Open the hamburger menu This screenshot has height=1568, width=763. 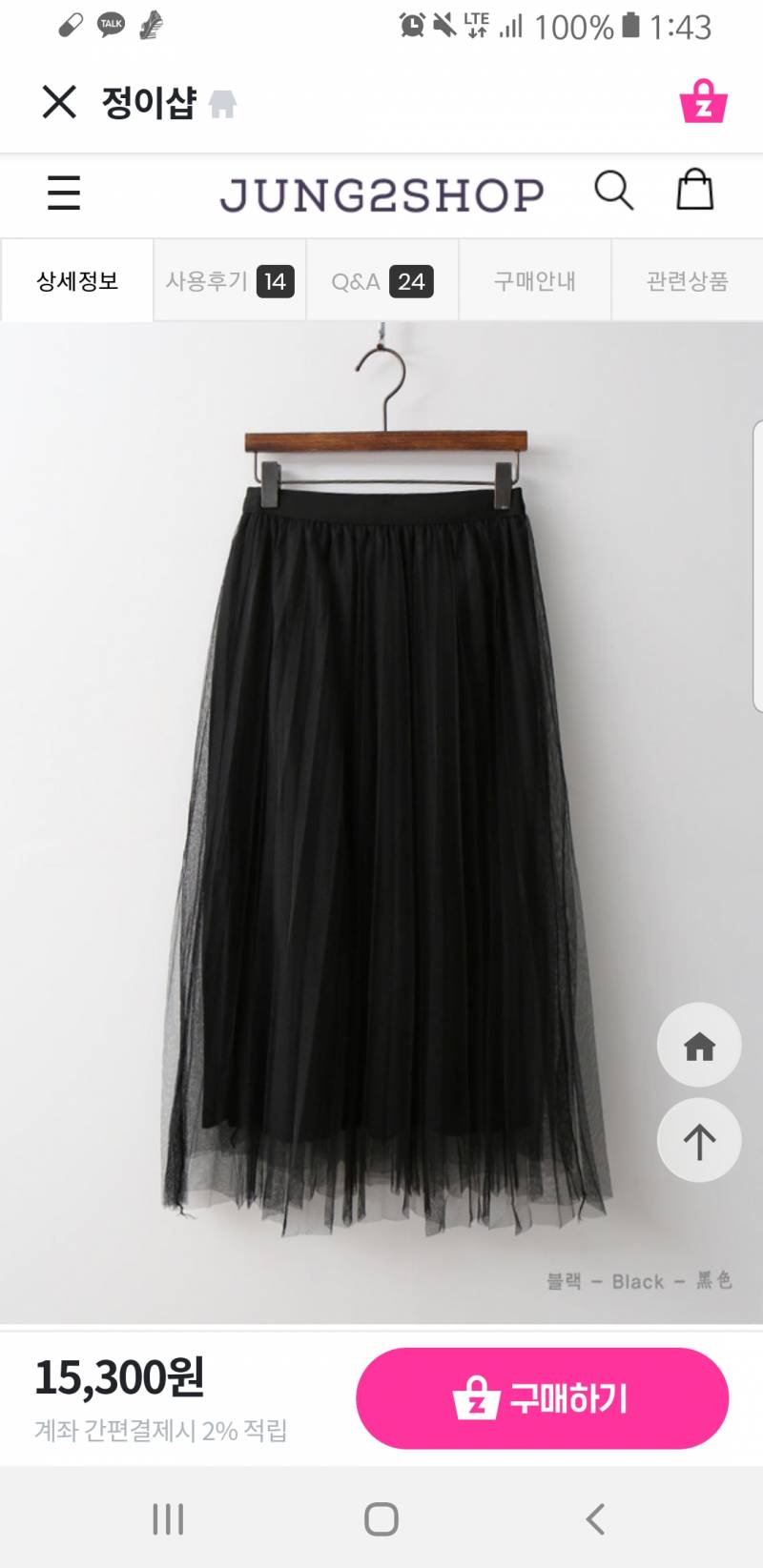click(x=64, y=193)
